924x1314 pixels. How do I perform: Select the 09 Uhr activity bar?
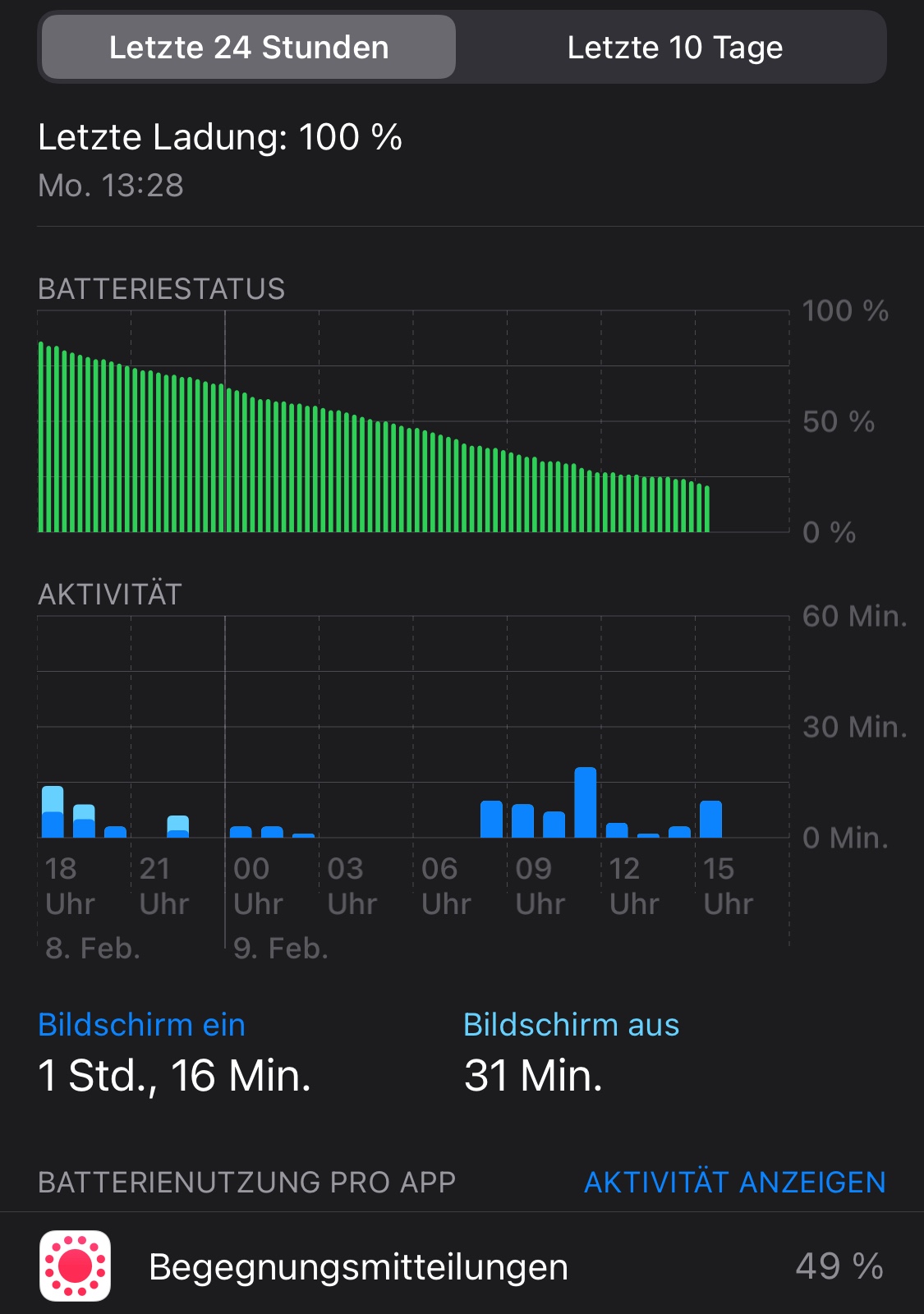pyautogui.click(x=522, y=820)
